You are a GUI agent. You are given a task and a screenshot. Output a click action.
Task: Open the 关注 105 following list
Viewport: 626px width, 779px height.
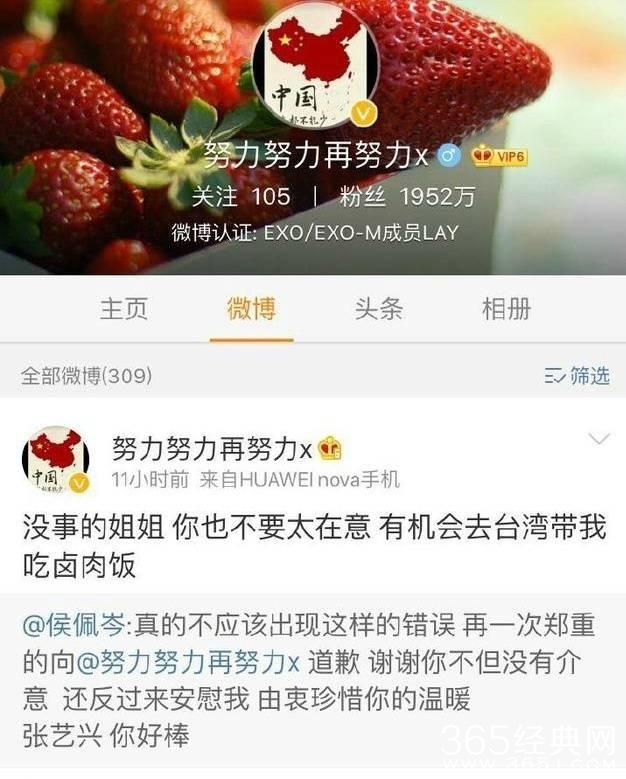pyautogui.click(x=241, y=196)
